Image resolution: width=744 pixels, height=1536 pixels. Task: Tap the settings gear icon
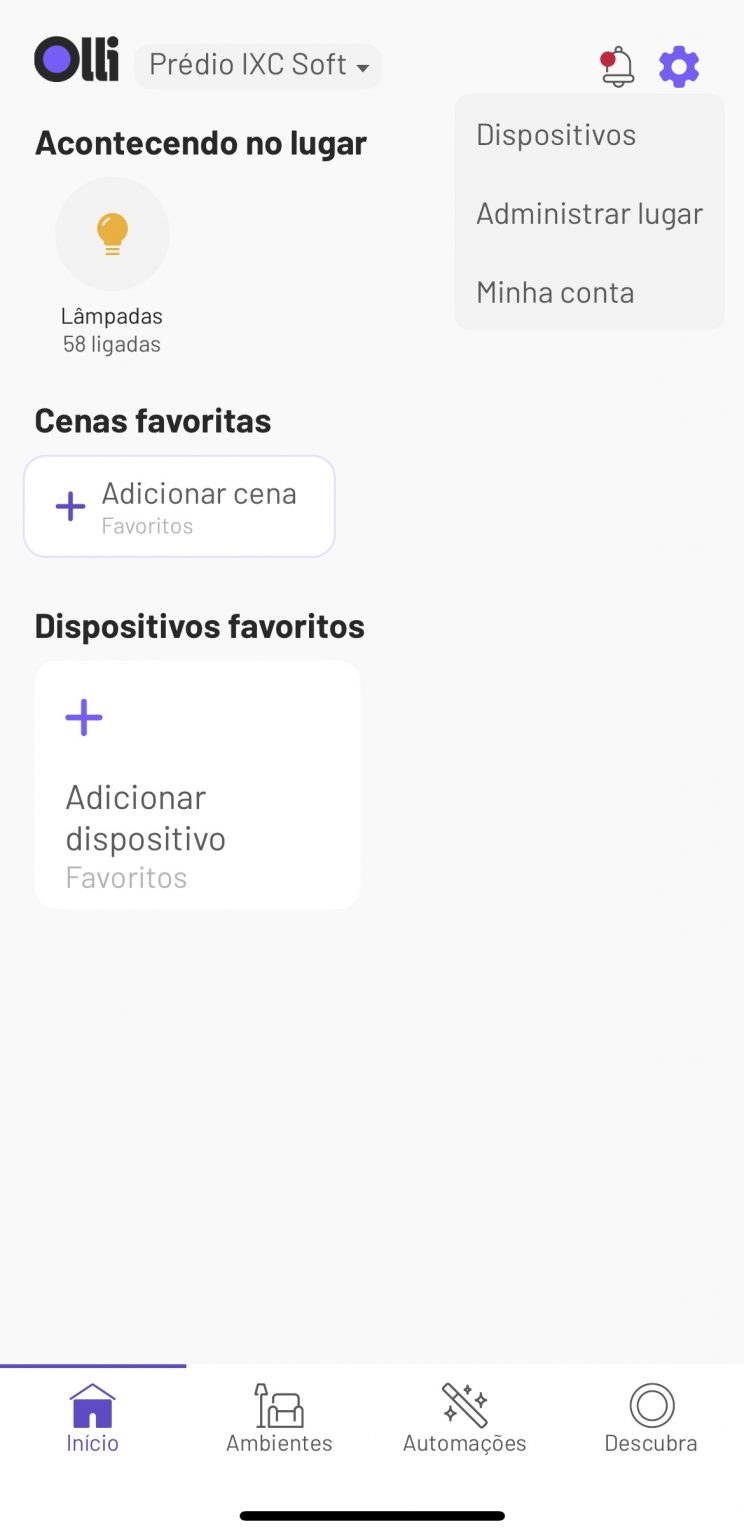point(679,67)
